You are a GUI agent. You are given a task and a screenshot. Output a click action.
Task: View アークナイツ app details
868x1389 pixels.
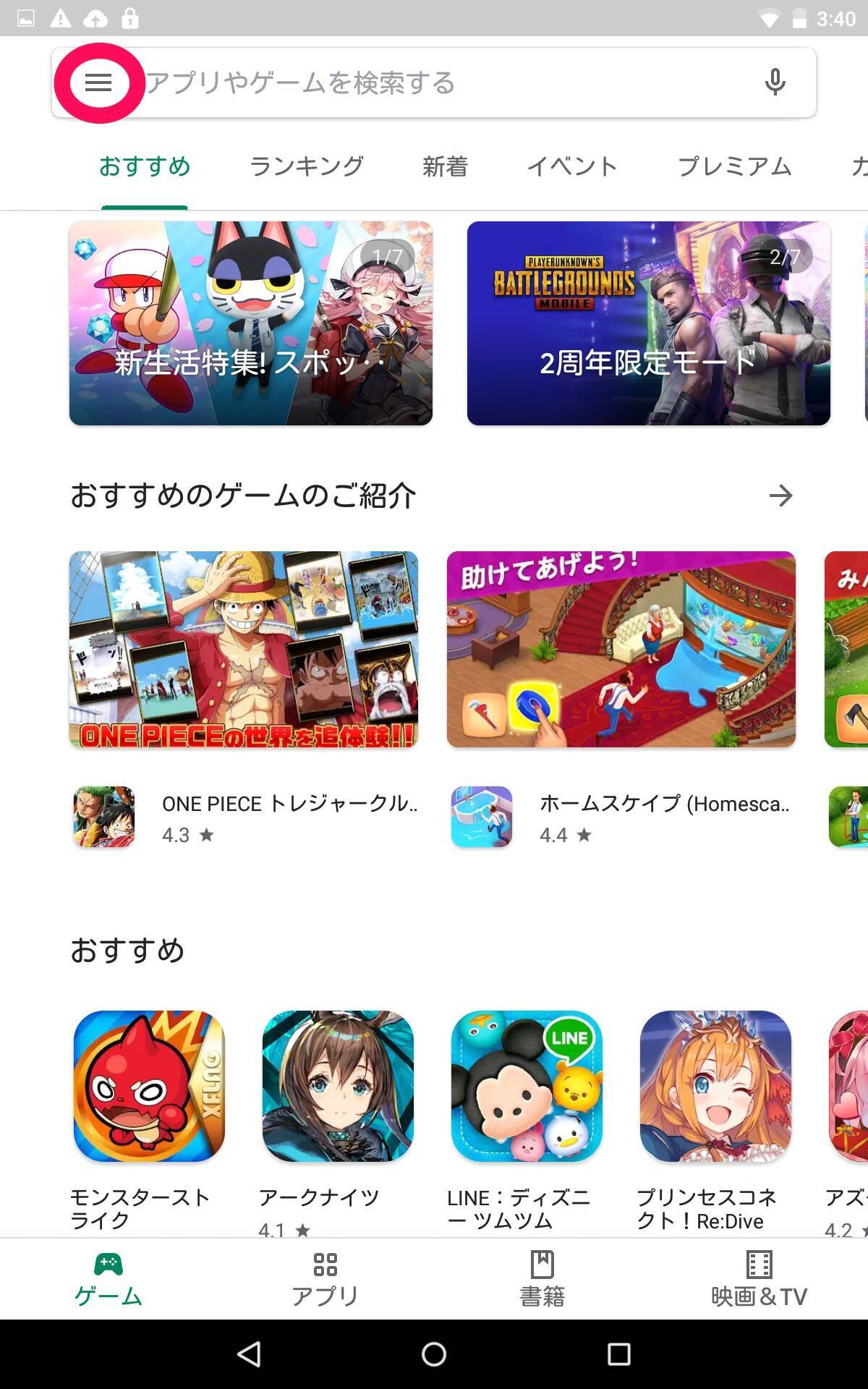point(338,1086)
